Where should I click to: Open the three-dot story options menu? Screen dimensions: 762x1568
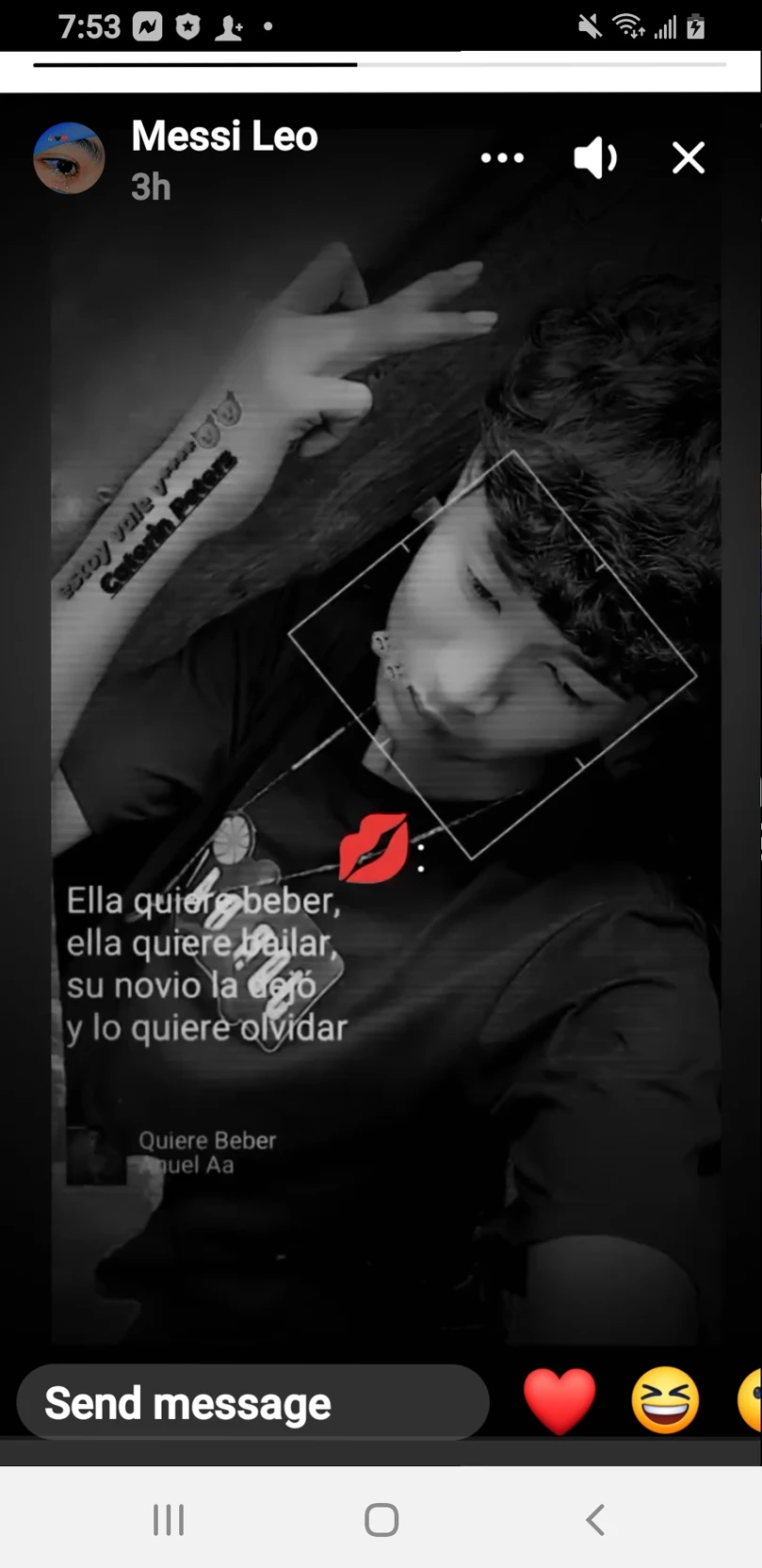(502, 158)
